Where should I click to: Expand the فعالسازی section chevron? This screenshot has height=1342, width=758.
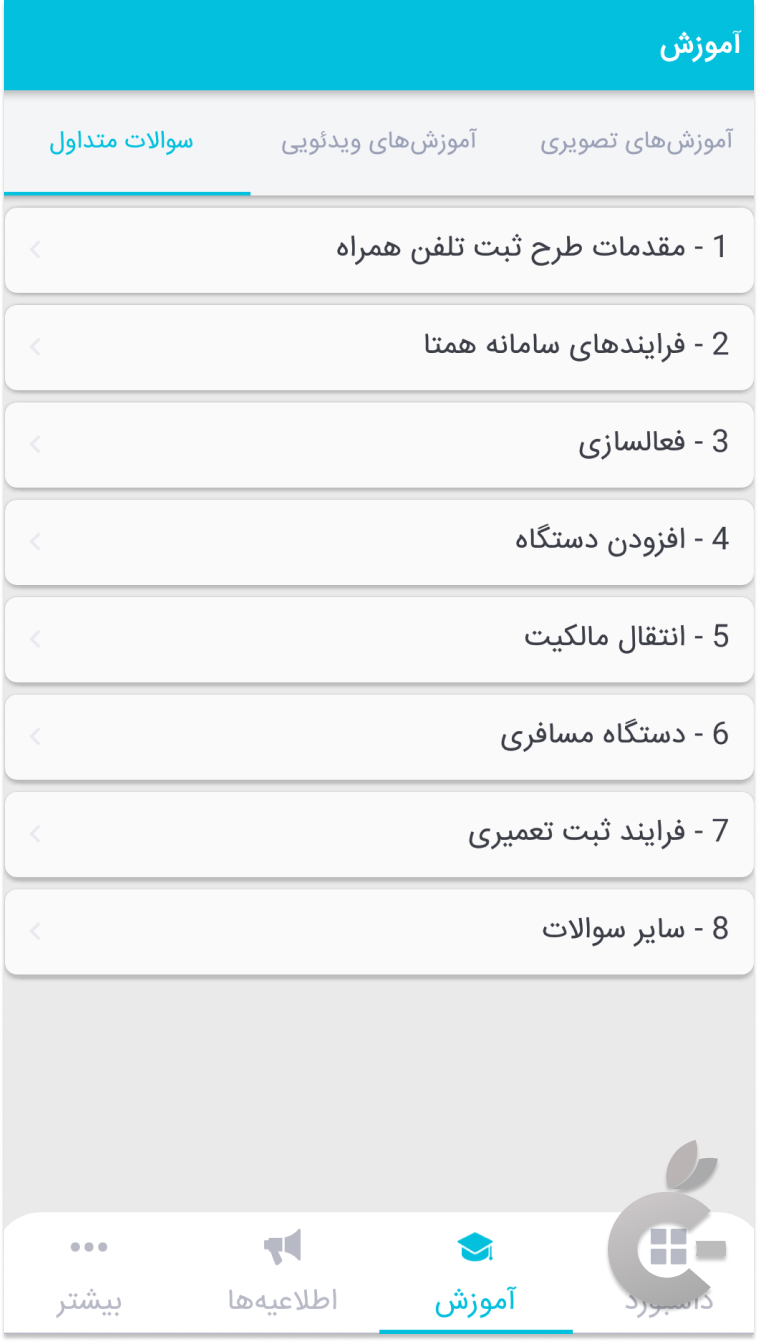coord(36,445)
